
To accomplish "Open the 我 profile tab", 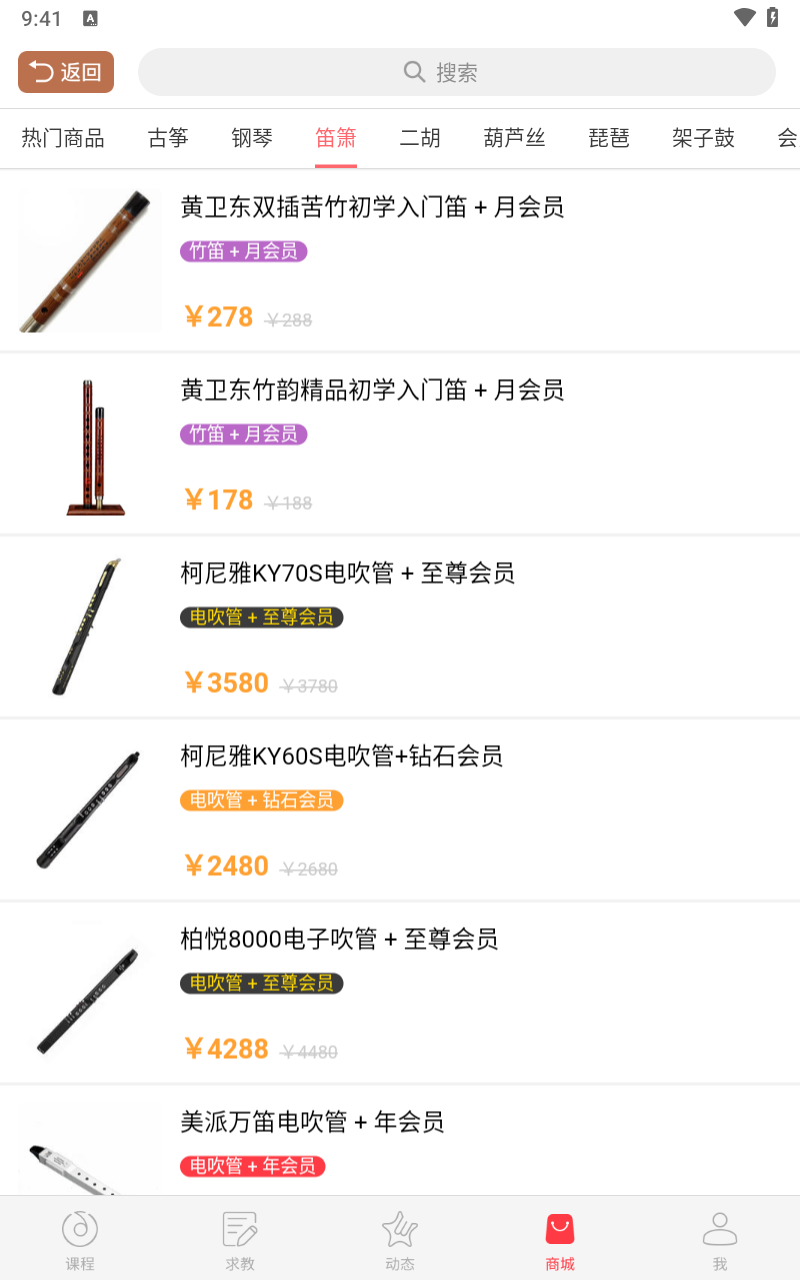I will 720,1240.
